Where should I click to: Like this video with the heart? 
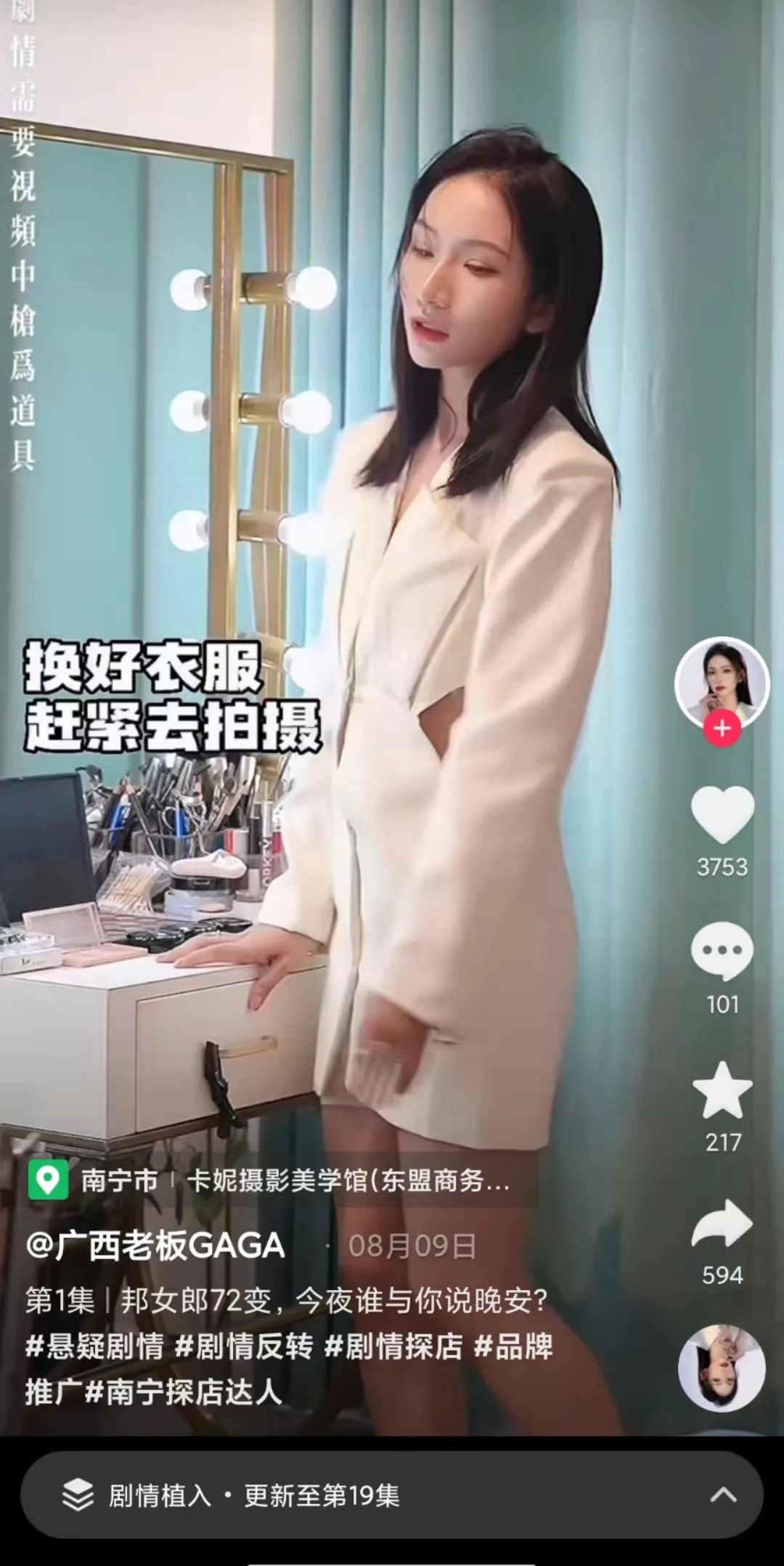pos(722,815)
